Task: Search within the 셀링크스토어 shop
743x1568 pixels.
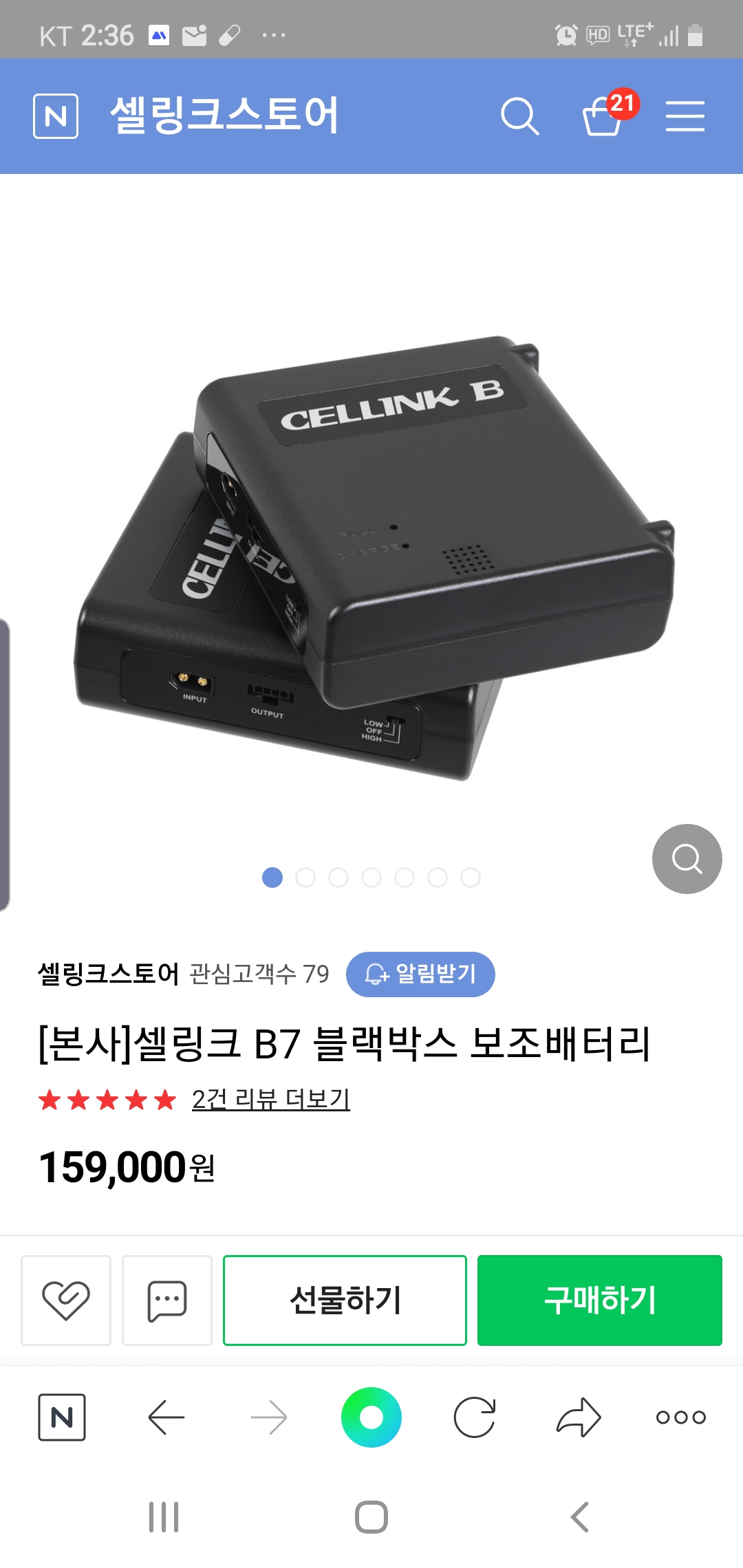Action: pyautogui.click(x=519, y=116)
